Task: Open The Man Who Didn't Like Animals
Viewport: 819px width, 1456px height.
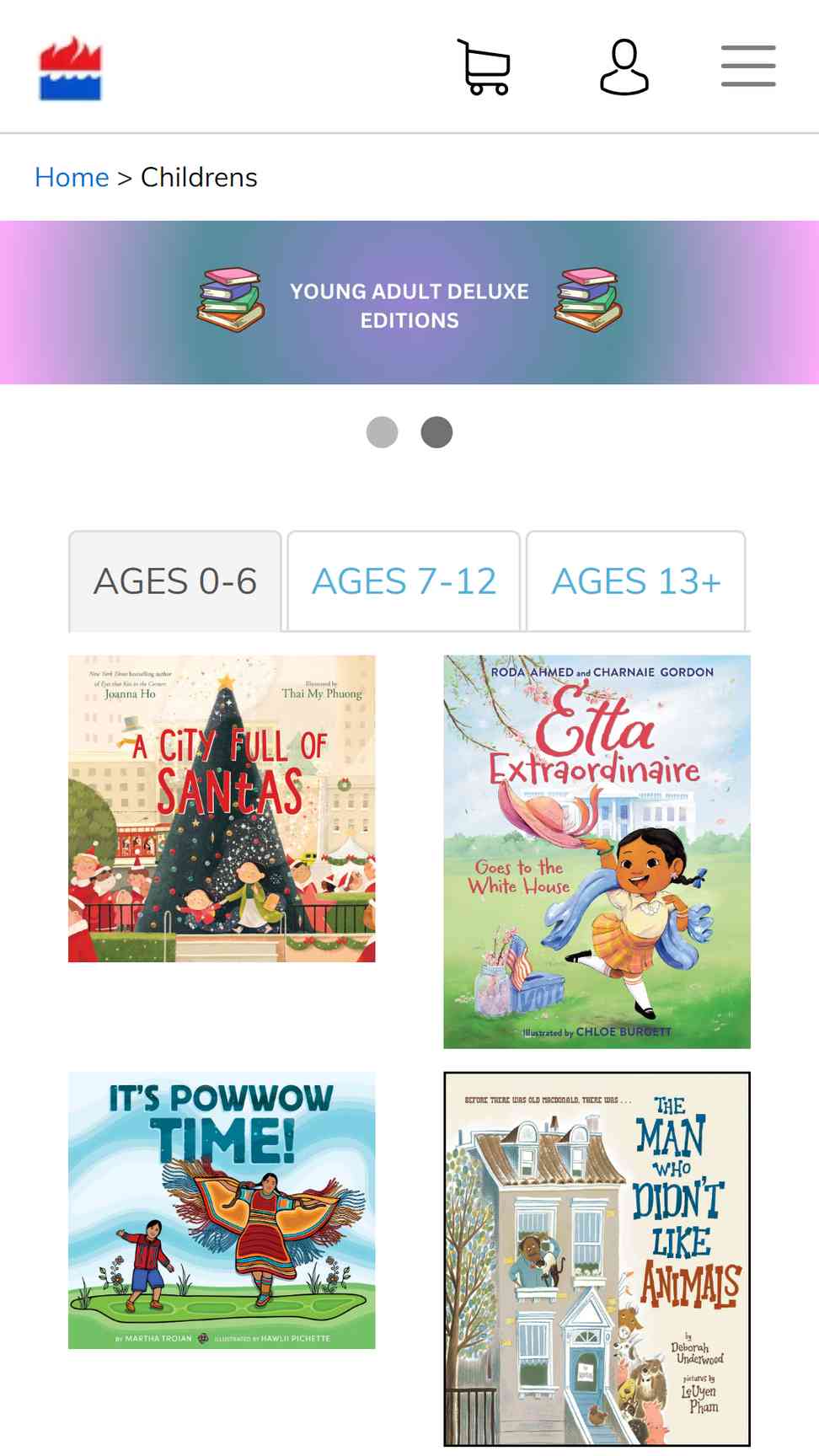Action: (x=597, y=1260)
